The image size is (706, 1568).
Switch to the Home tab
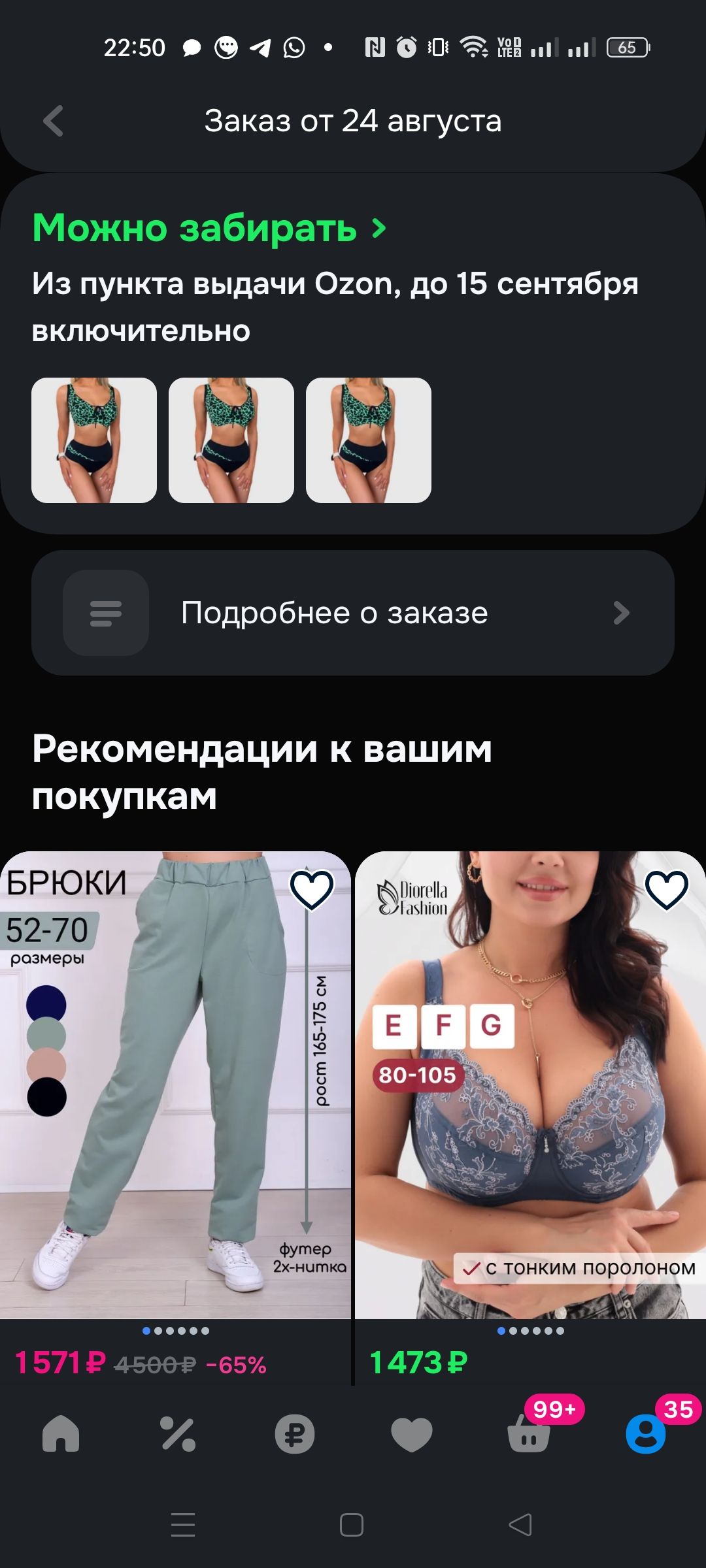pyautogui.click(x=61, y=1434)
